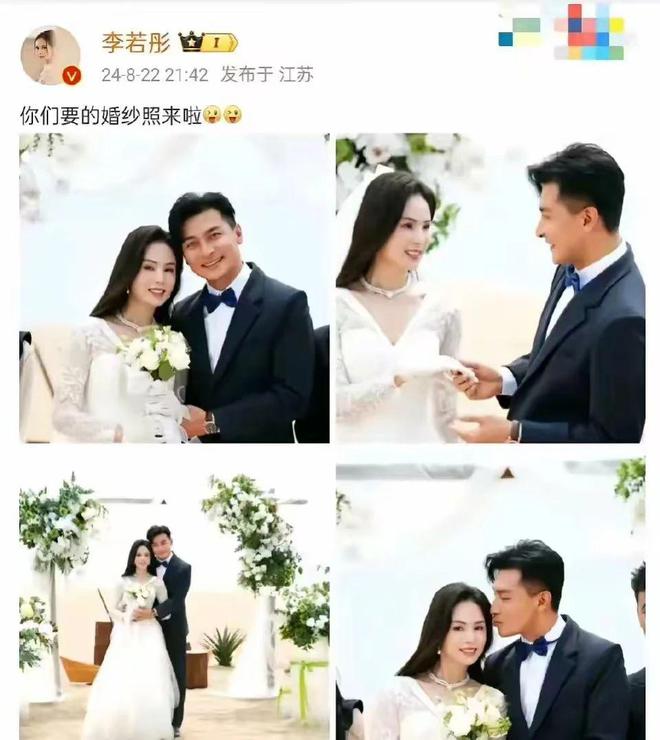660x740 pixels.
Task: Open 李若彤's profile avatar
Action: click(51, 55)
